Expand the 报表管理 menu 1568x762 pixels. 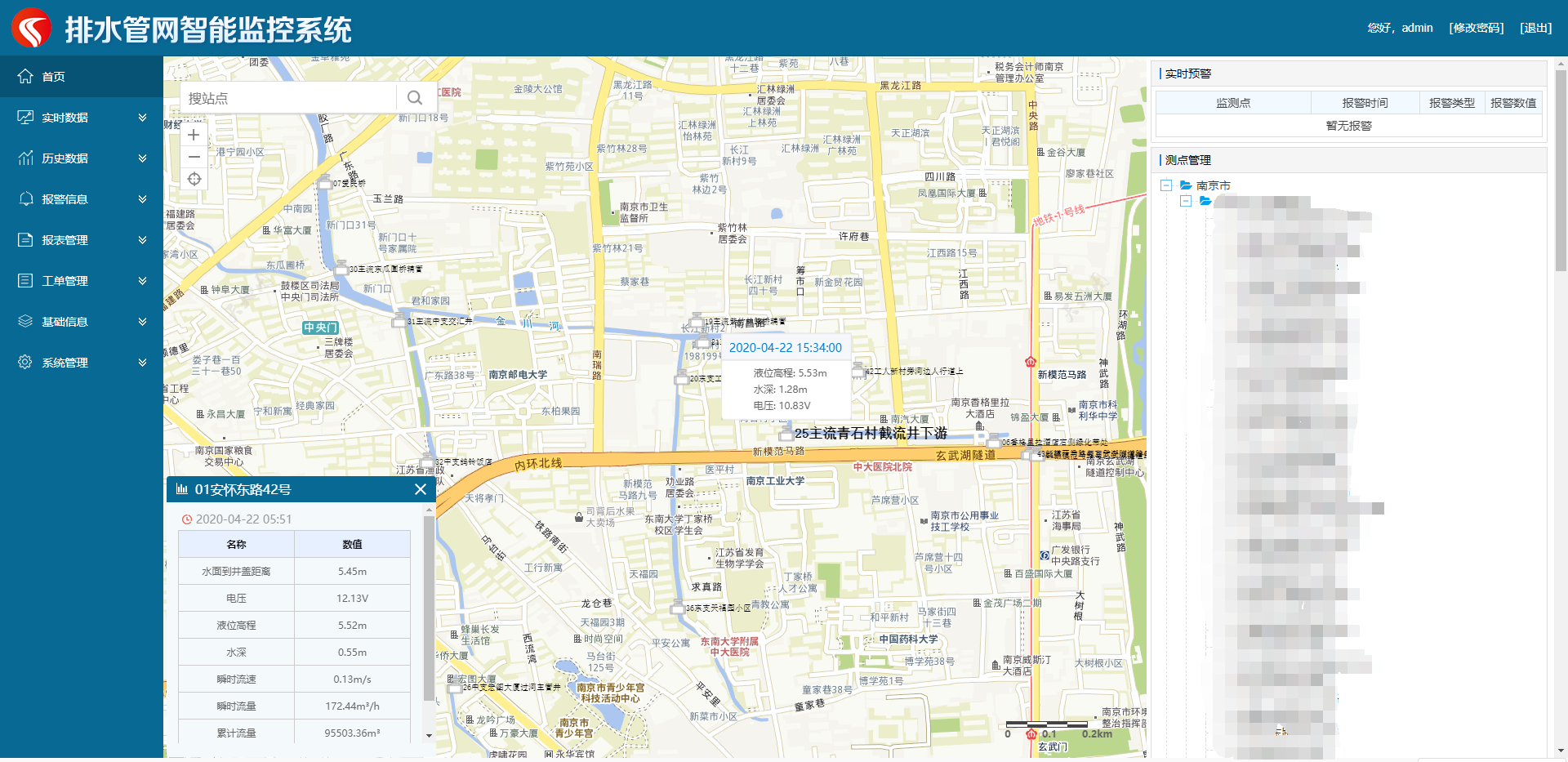click(80, 240)
